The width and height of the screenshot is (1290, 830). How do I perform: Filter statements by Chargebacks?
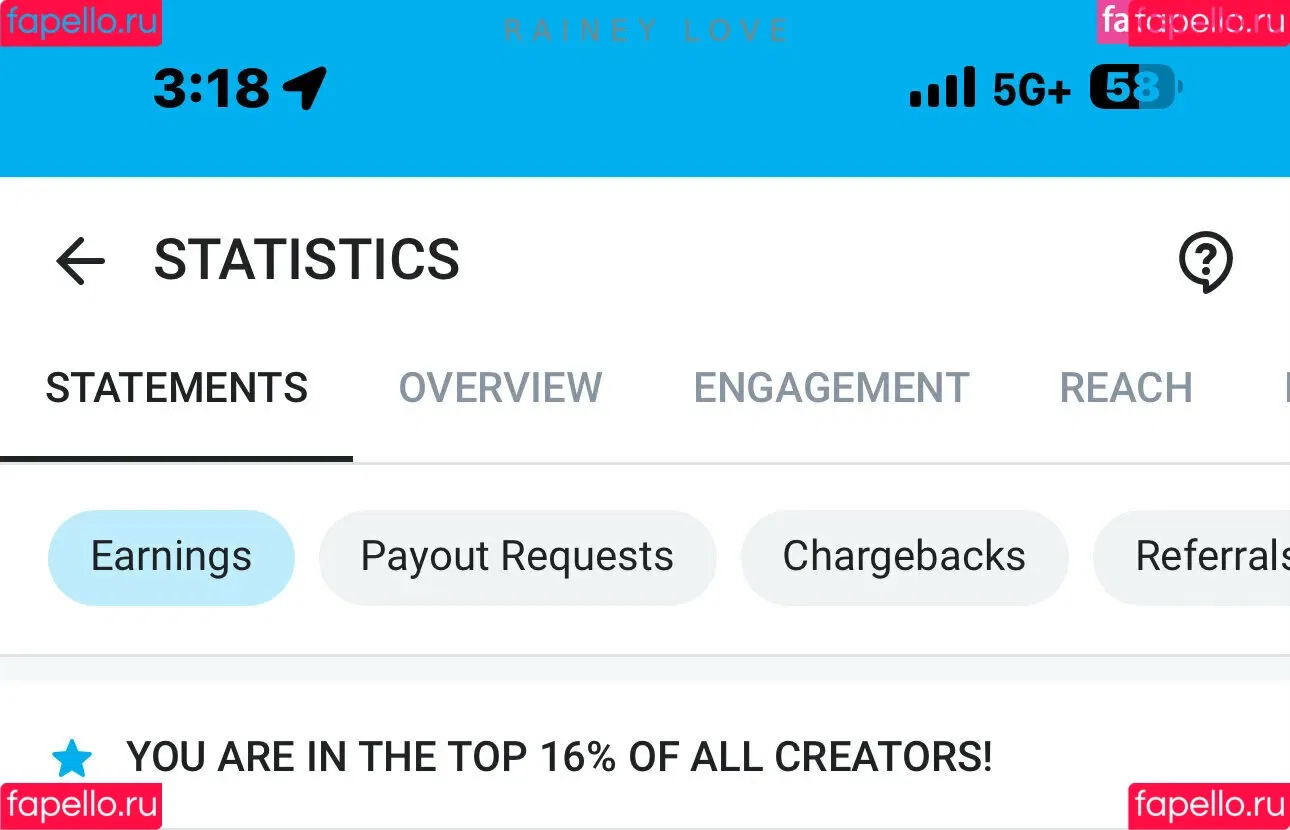(x=904, y=557)
